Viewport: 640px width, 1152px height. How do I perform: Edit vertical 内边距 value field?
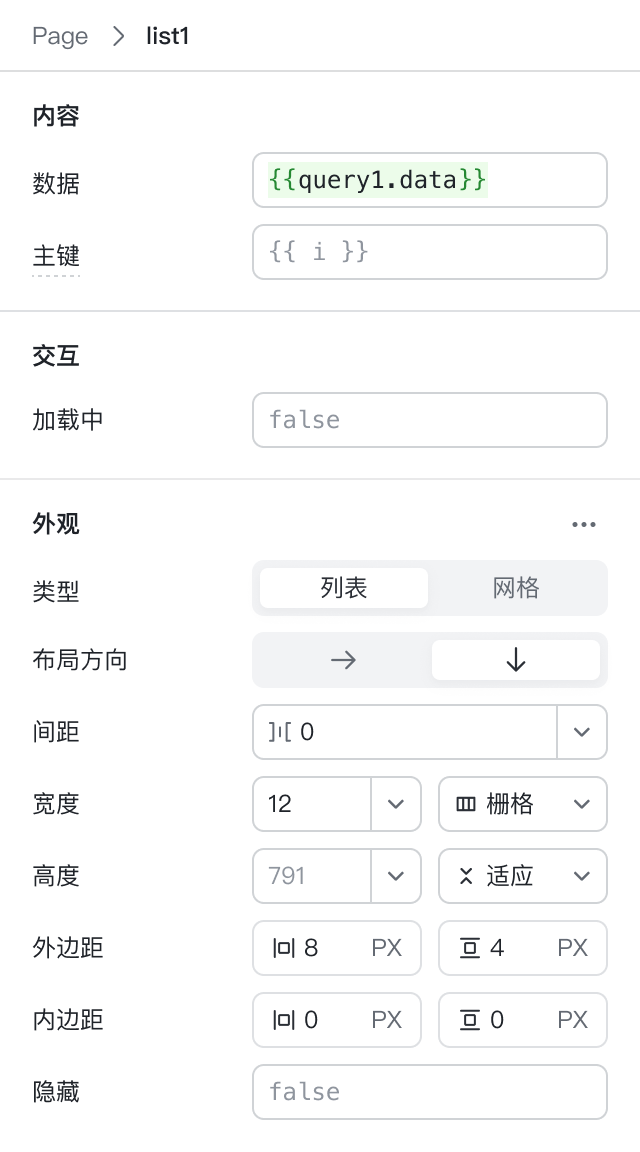(523, 1020)
